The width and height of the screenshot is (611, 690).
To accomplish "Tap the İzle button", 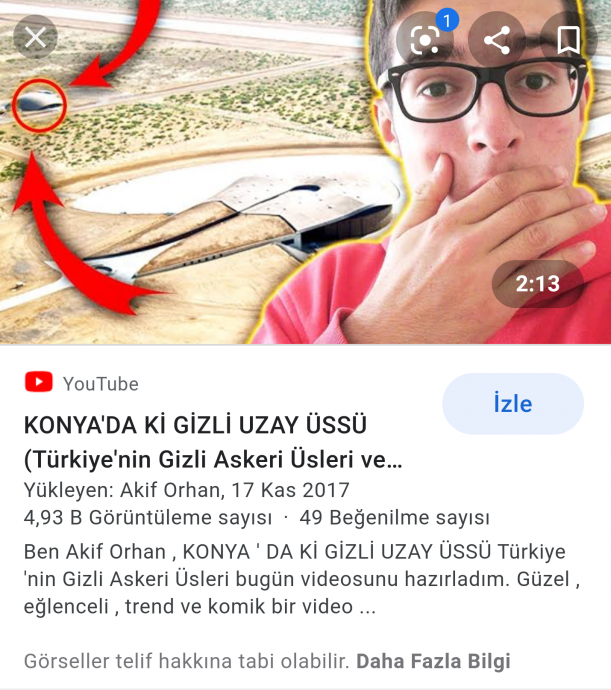I will click(512, 404).
